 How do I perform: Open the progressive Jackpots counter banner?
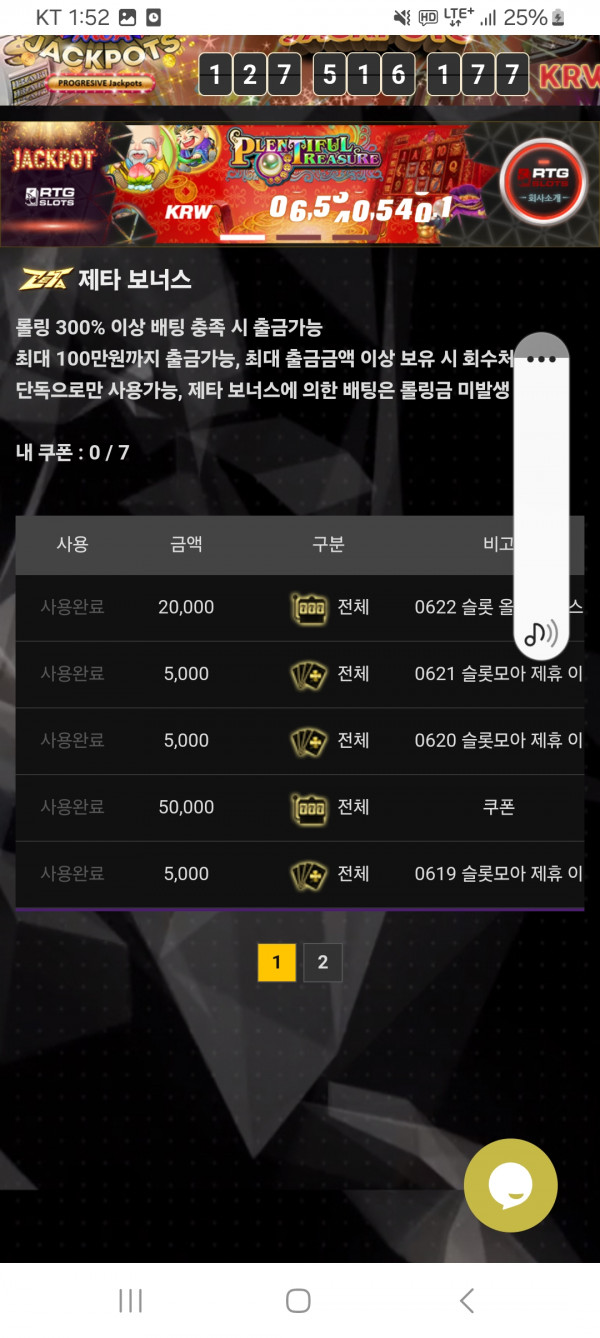[300, 70]
